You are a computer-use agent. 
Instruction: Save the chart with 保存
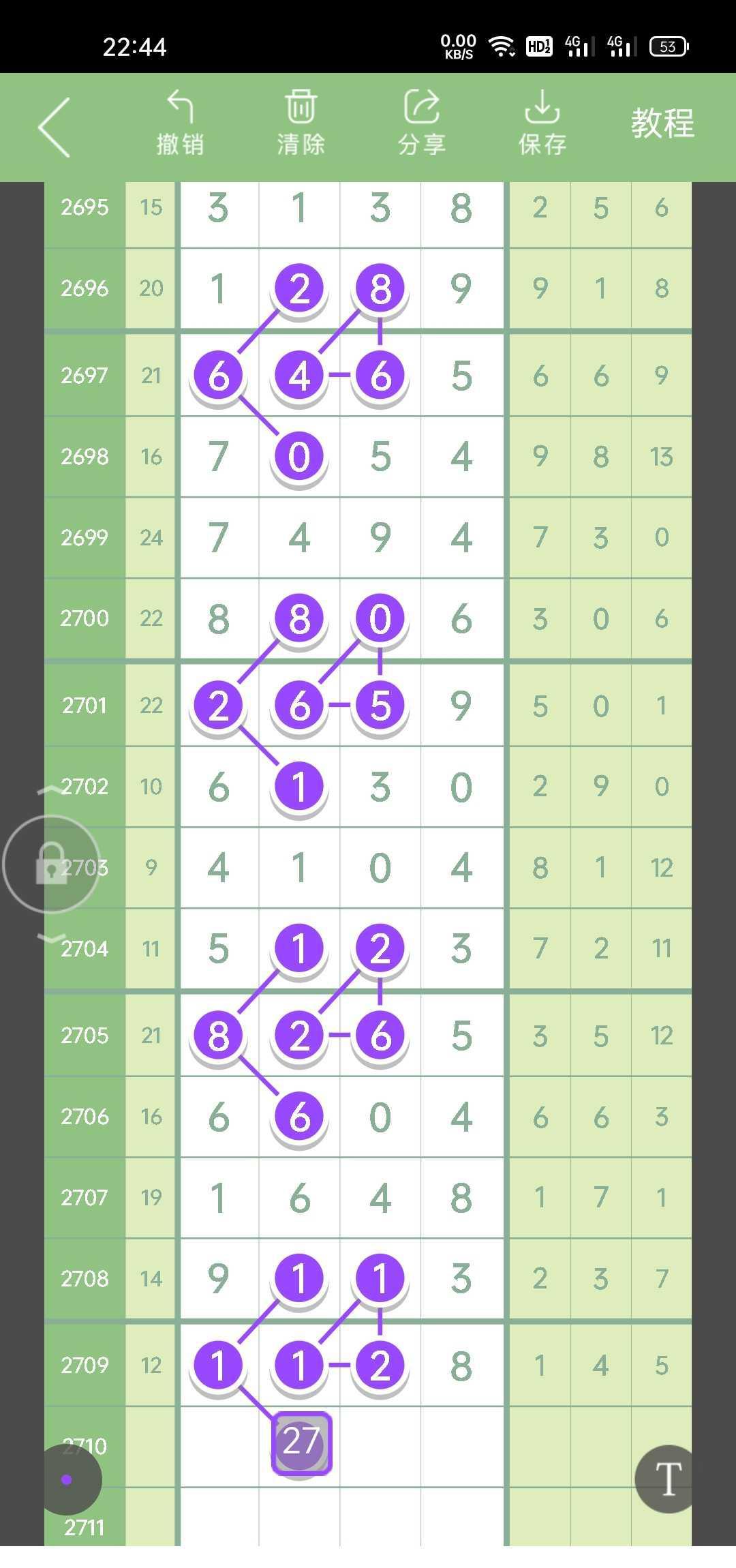[542, 124]
